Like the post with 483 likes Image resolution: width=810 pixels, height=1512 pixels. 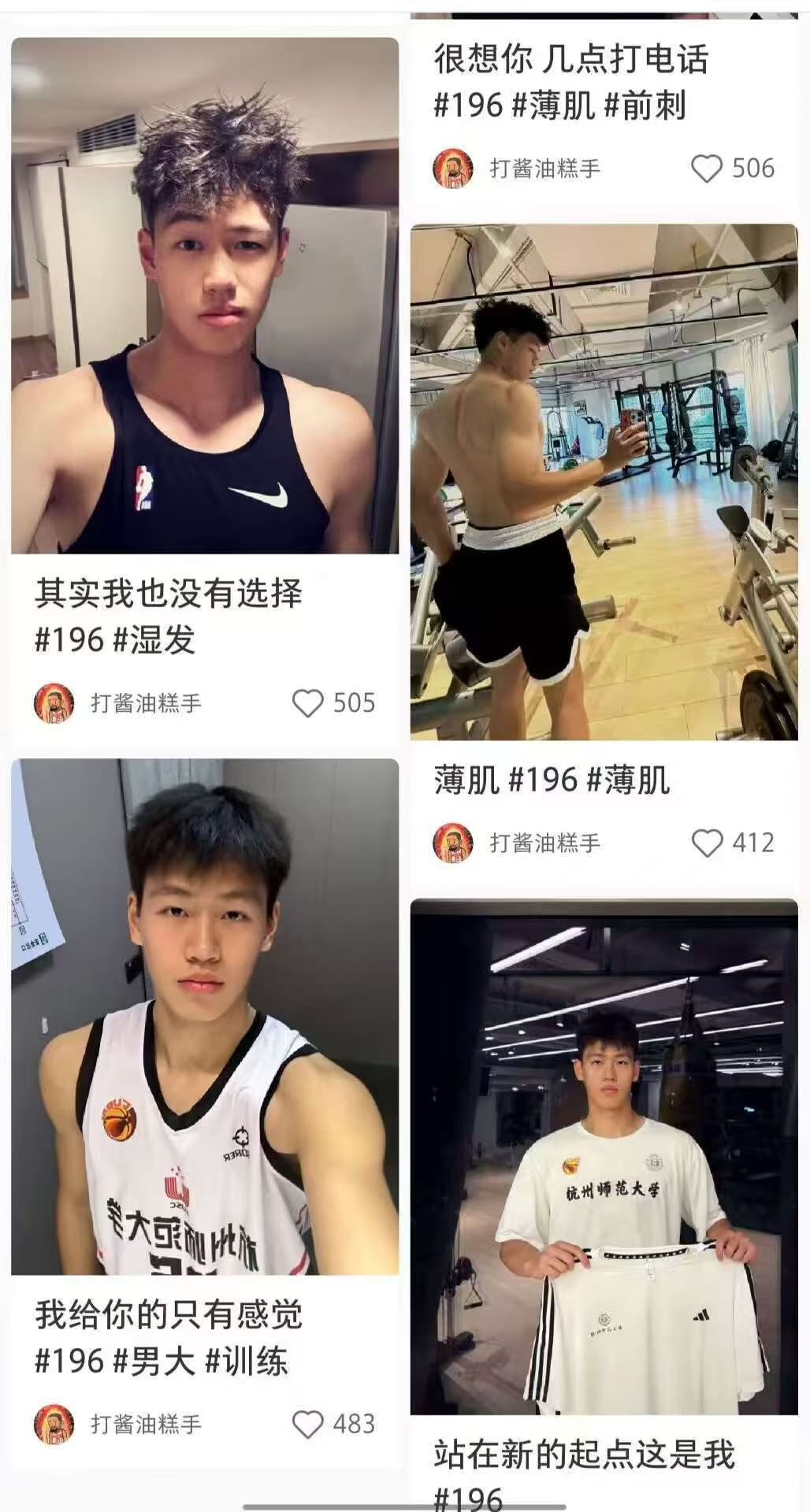coord(308,1424)
